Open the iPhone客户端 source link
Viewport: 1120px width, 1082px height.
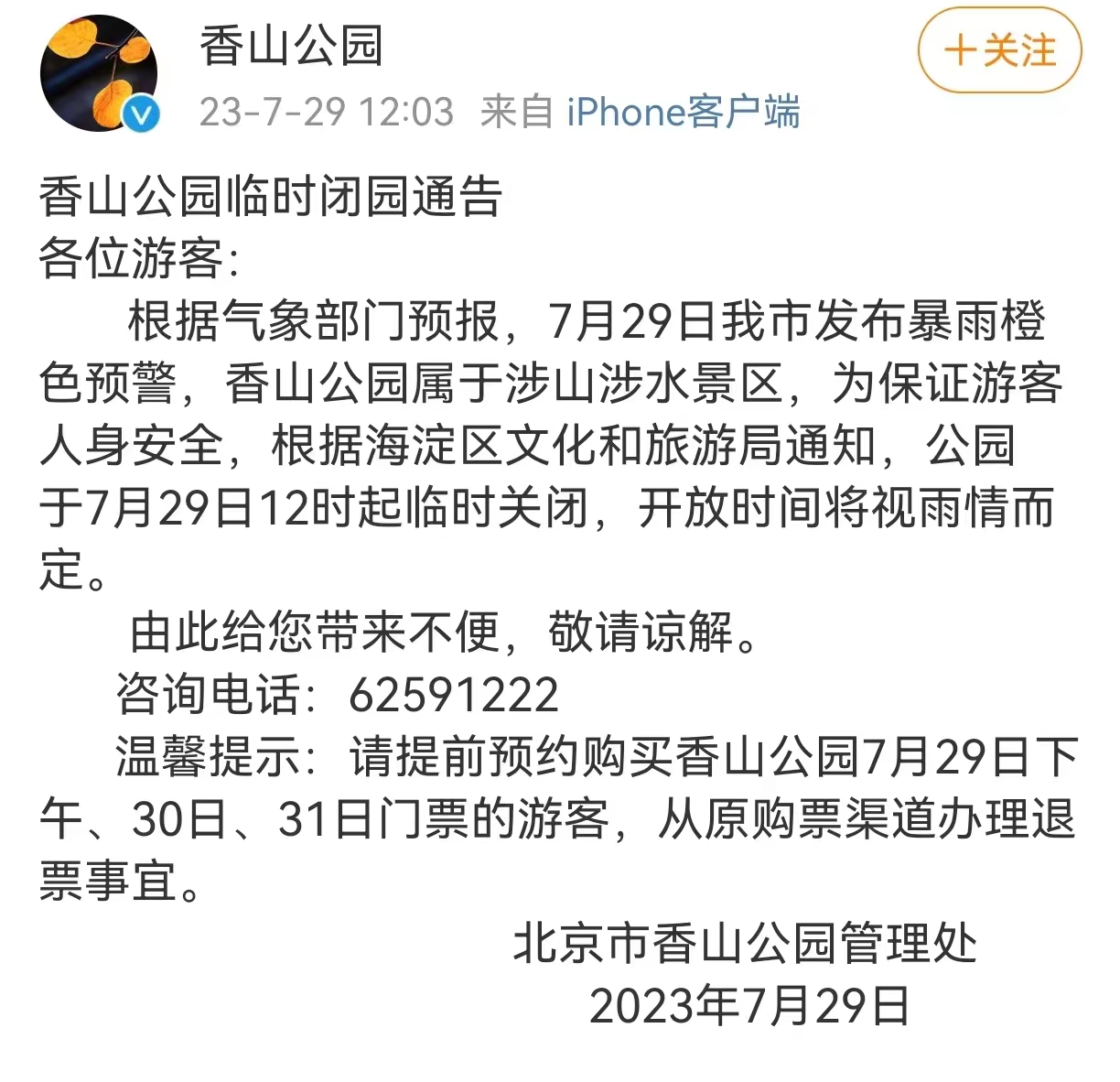click(683, 112)
